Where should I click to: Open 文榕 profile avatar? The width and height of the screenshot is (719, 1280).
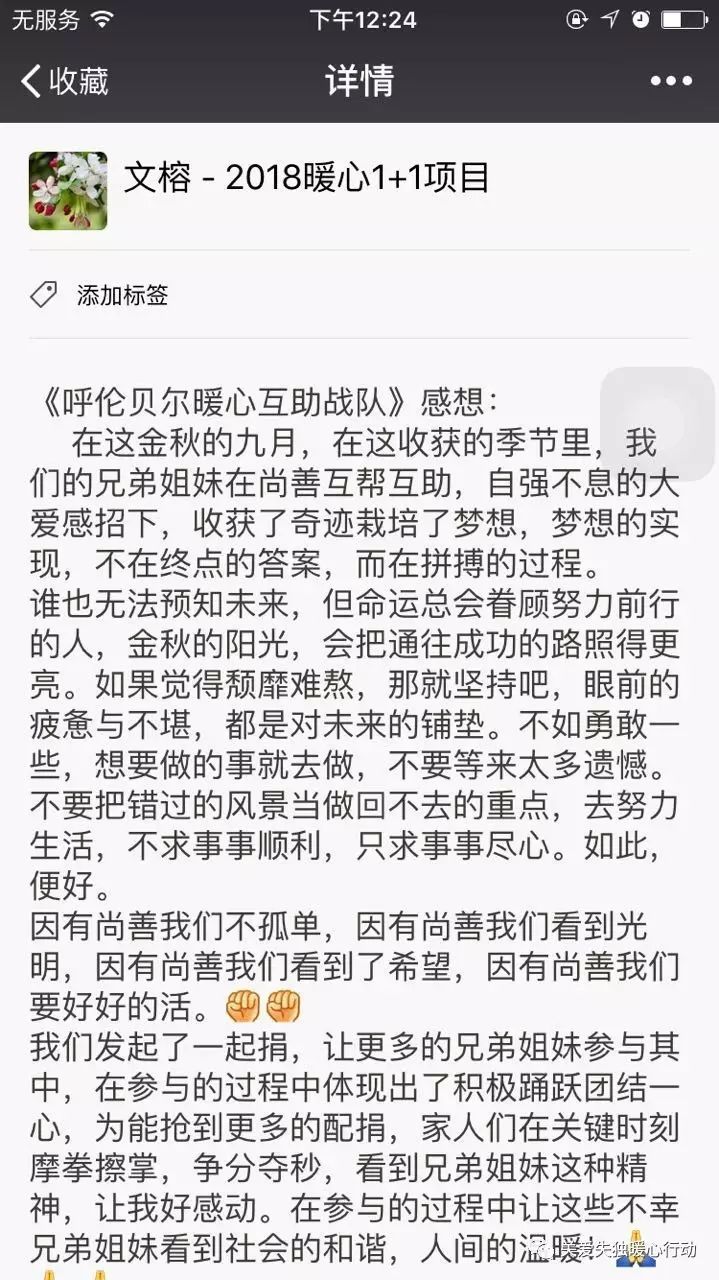[x=68, y=191]
